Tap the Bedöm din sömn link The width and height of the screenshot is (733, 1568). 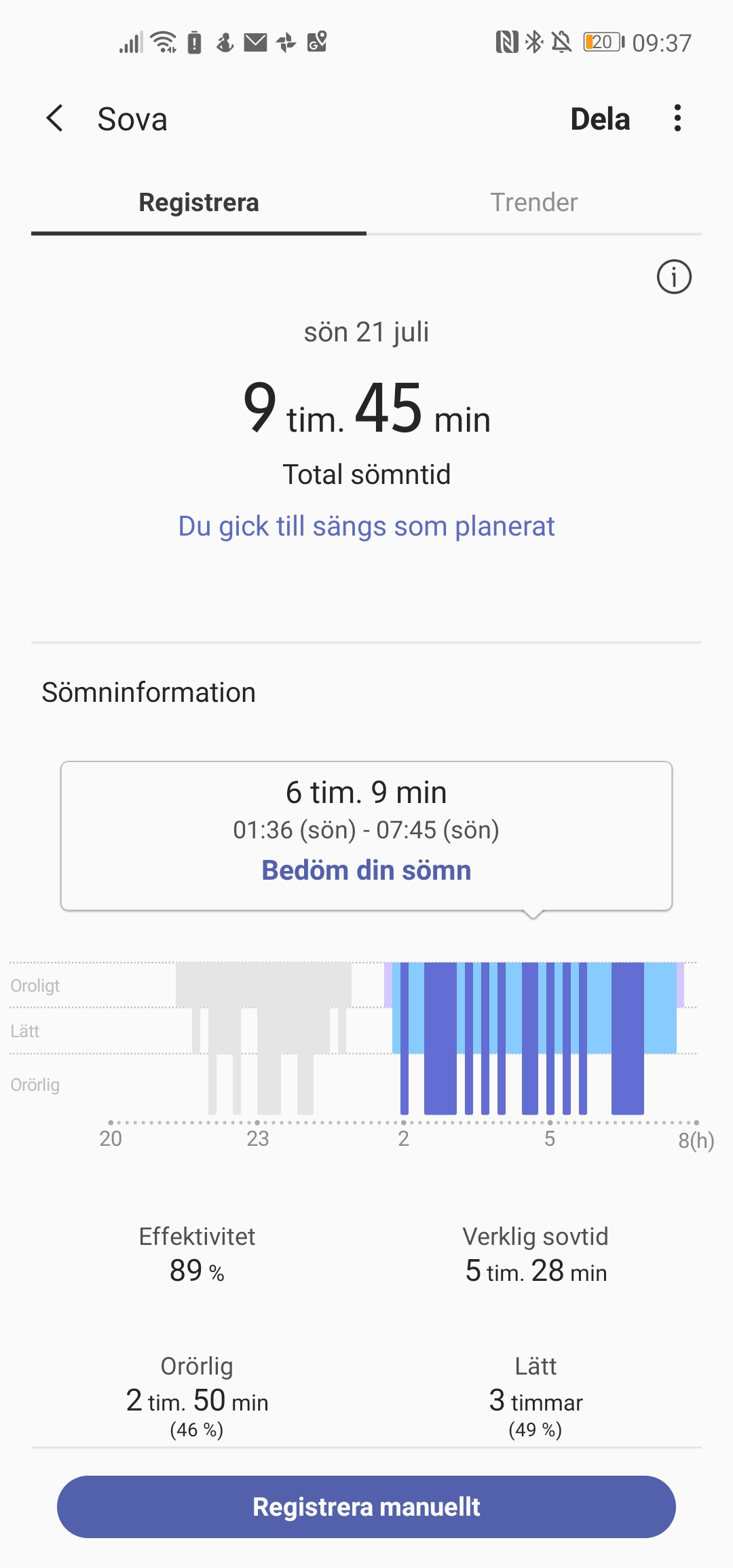coord(366,870)
